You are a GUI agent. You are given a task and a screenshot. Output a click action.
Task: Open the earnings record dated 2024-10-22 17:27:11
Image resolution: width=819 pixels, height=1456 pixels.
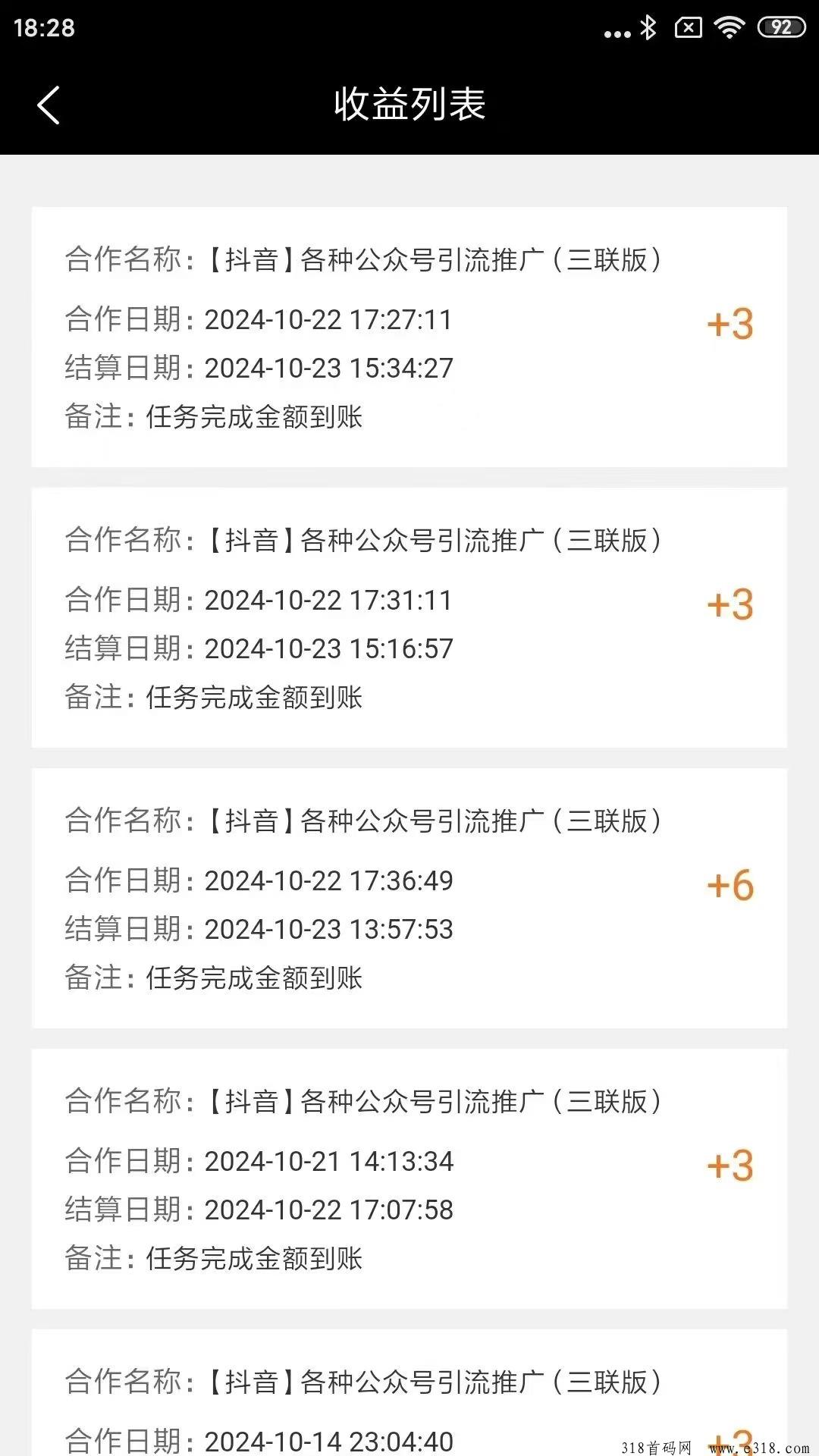point(409,337)
